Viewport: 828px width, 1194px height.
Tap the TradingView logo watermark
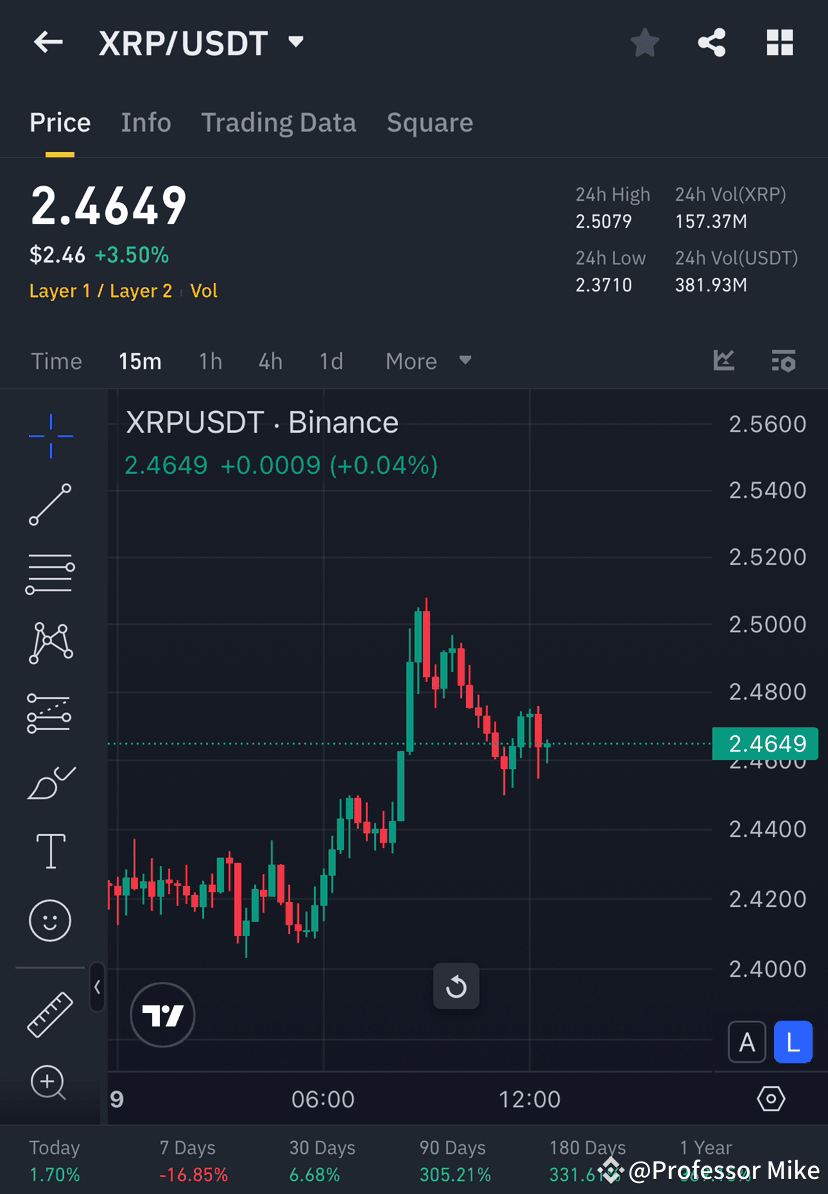[x=162, y=1015]
